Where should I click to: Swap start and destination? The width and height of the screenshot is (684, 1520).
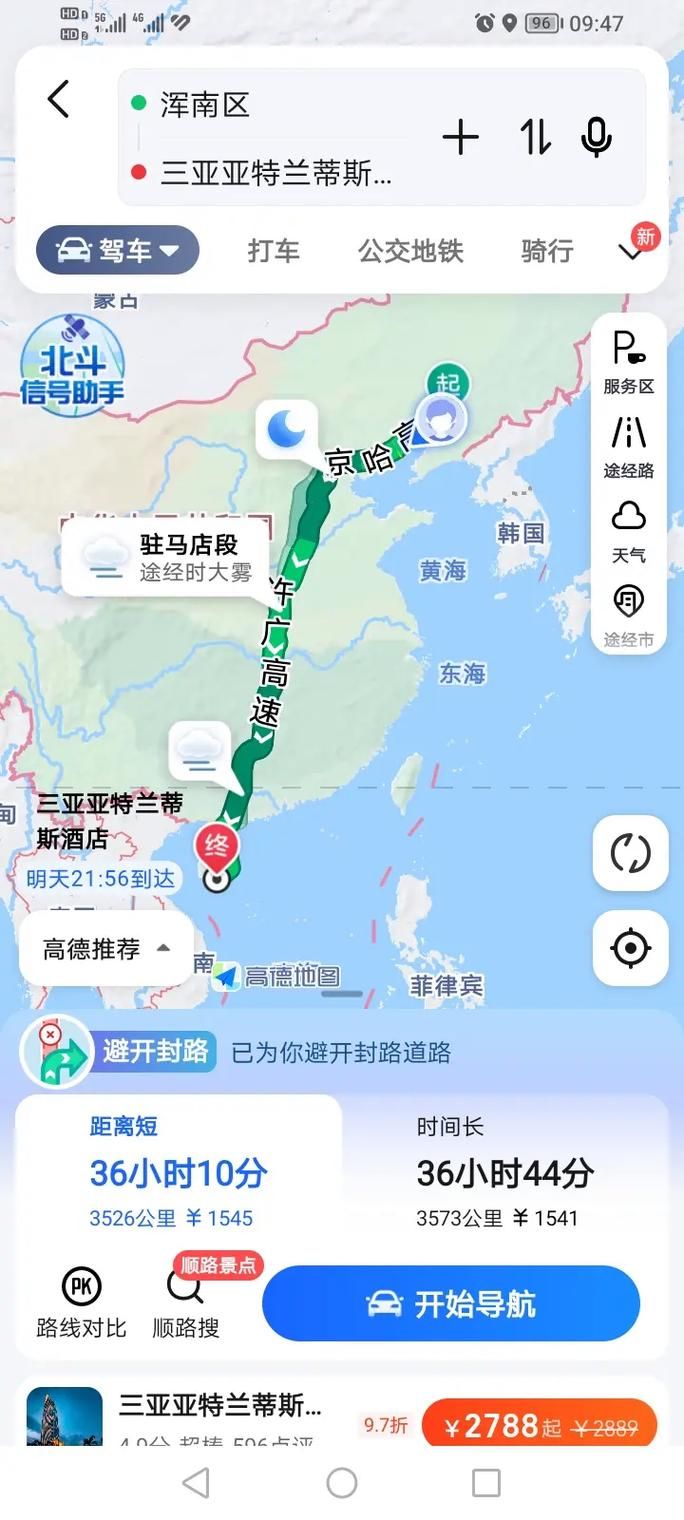click(x=534, y=137)
